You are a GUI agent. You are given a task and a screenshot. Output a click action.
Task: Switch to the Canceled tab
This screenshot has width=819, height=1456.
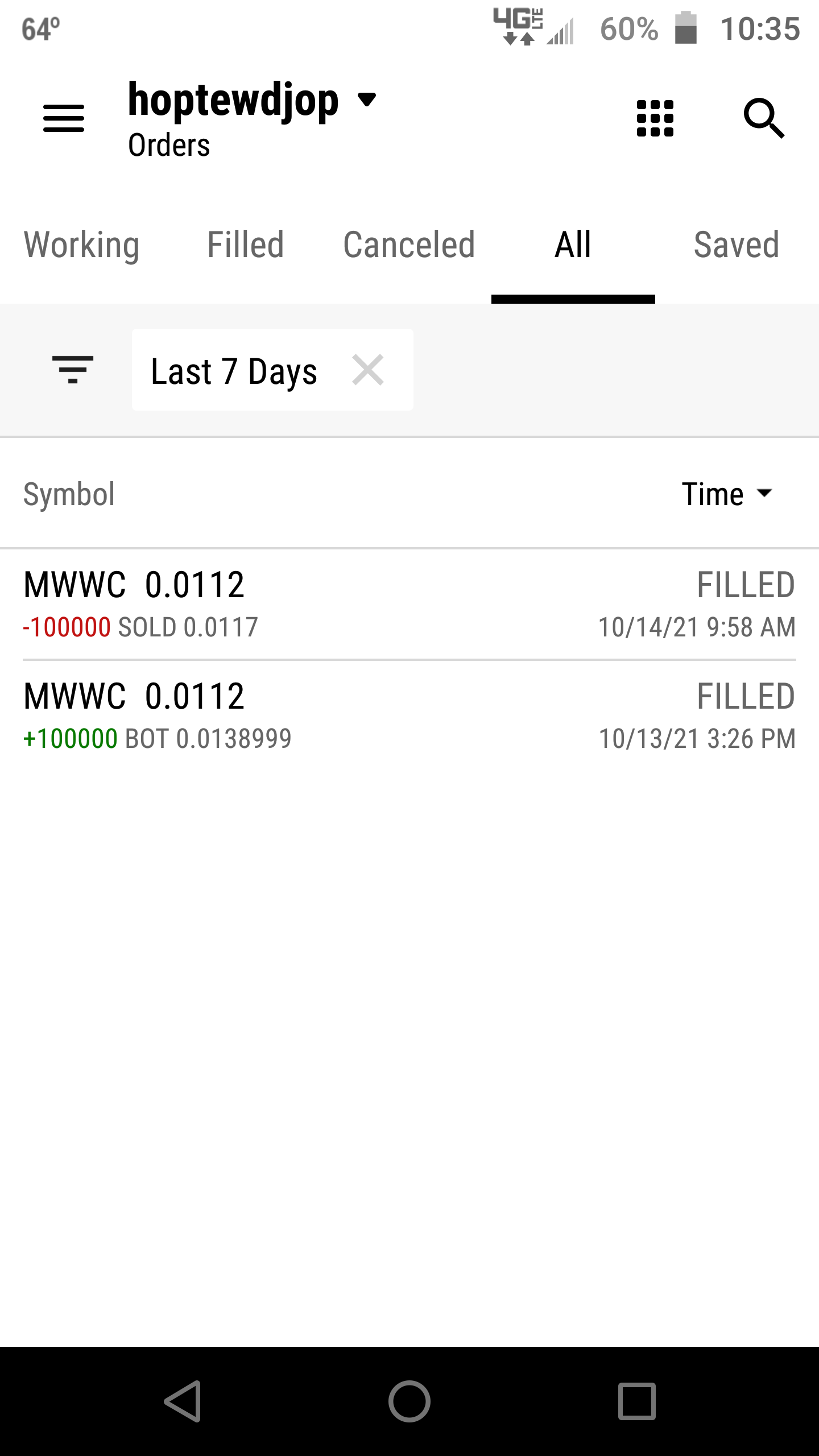pyautogui.click(x=409, y=246)
